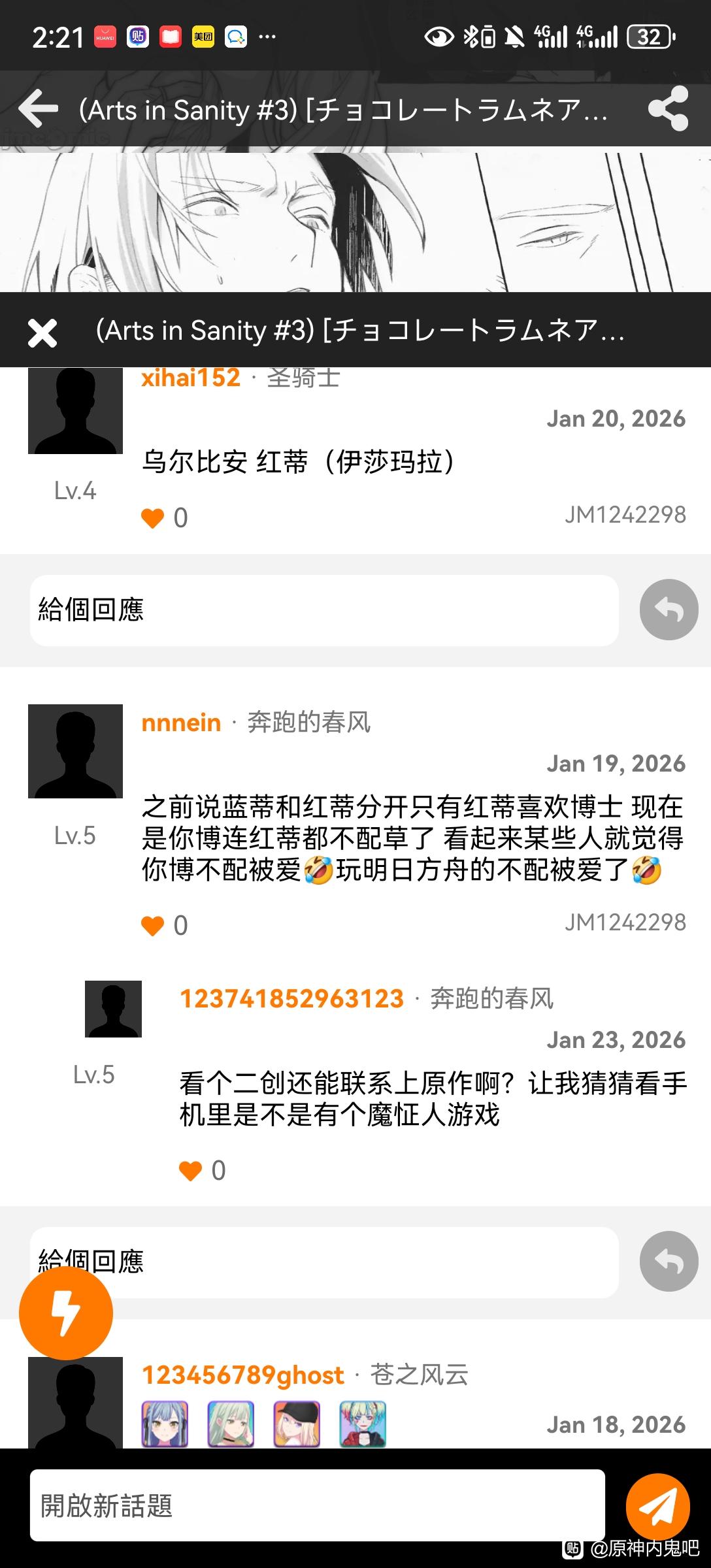Tap reply field under xihai152's comment

tap(324, 610)
